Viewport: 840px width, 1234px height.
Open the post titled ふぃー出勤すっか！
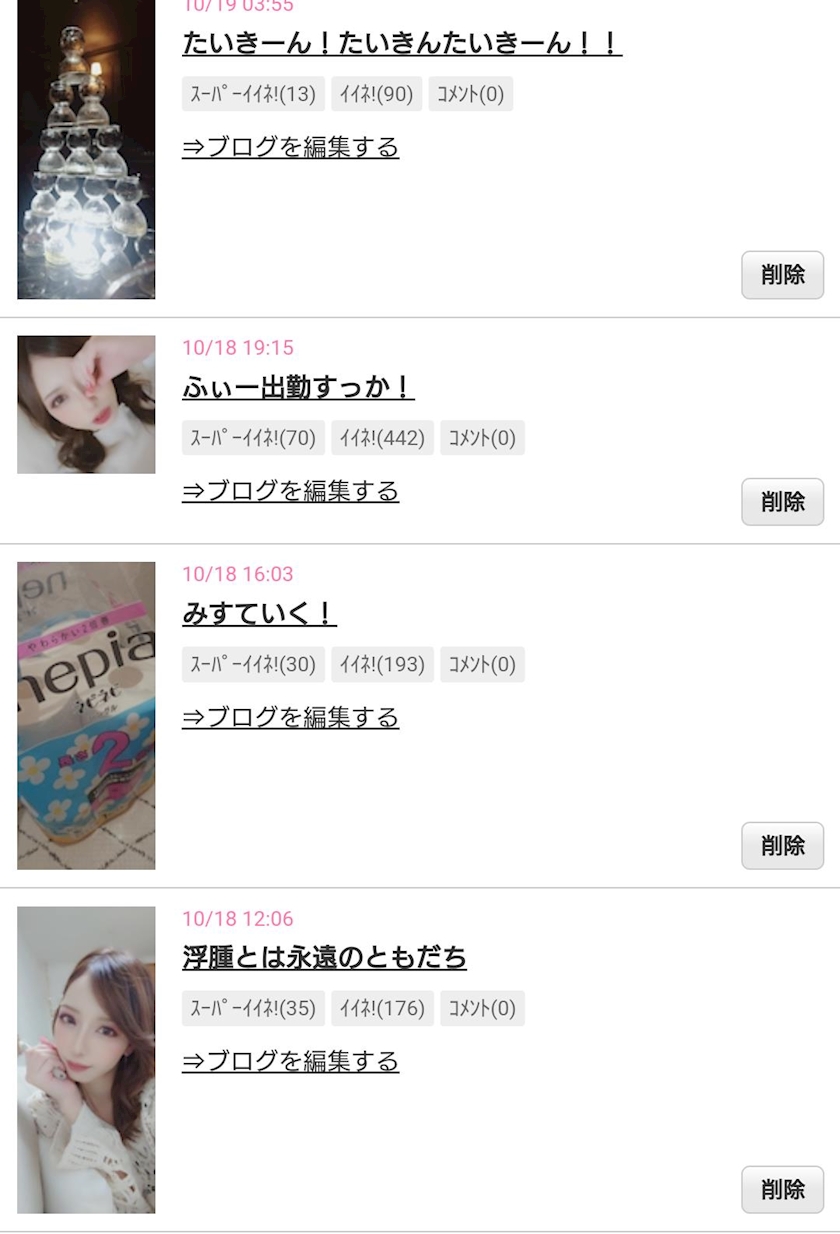click(298, 387)
